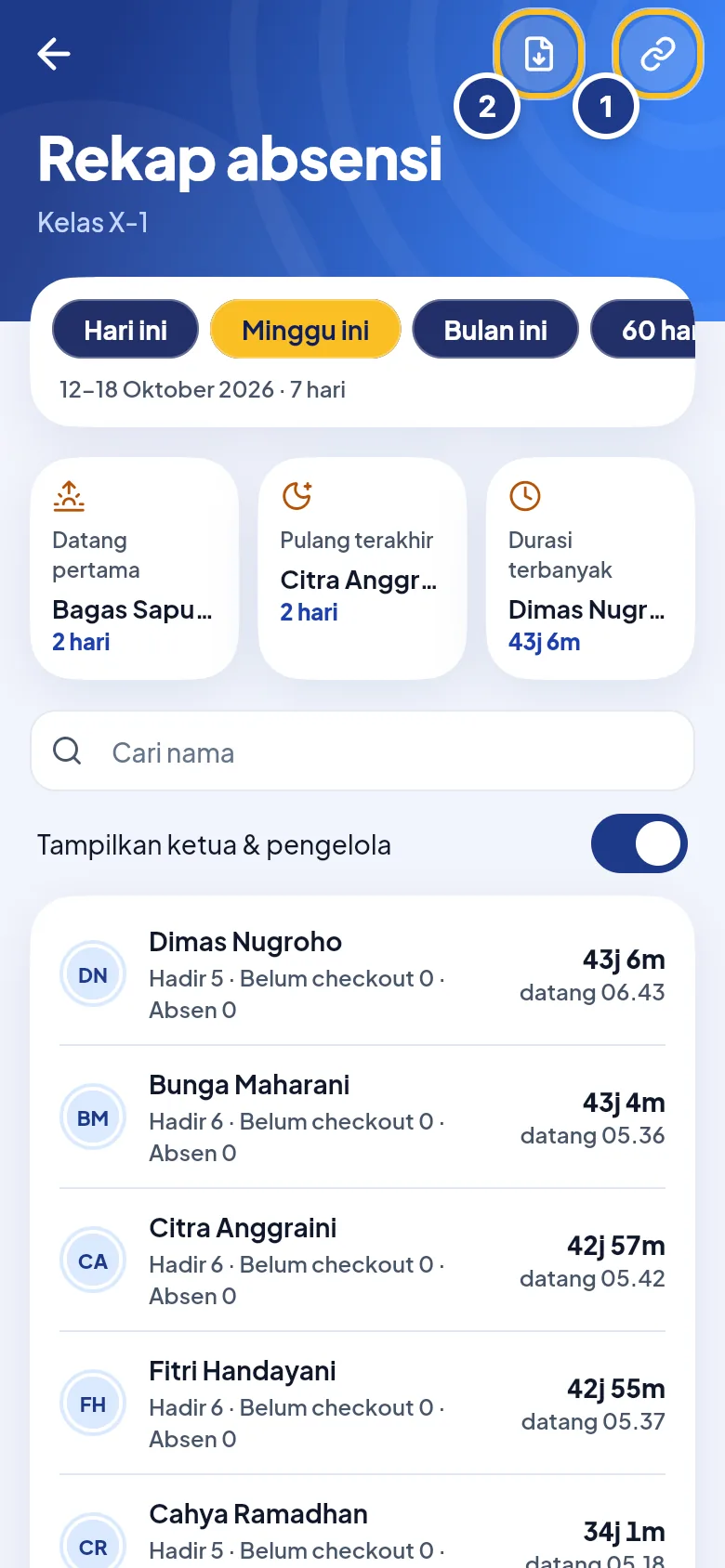Select the Hari ini filter chip

[125, 330]
